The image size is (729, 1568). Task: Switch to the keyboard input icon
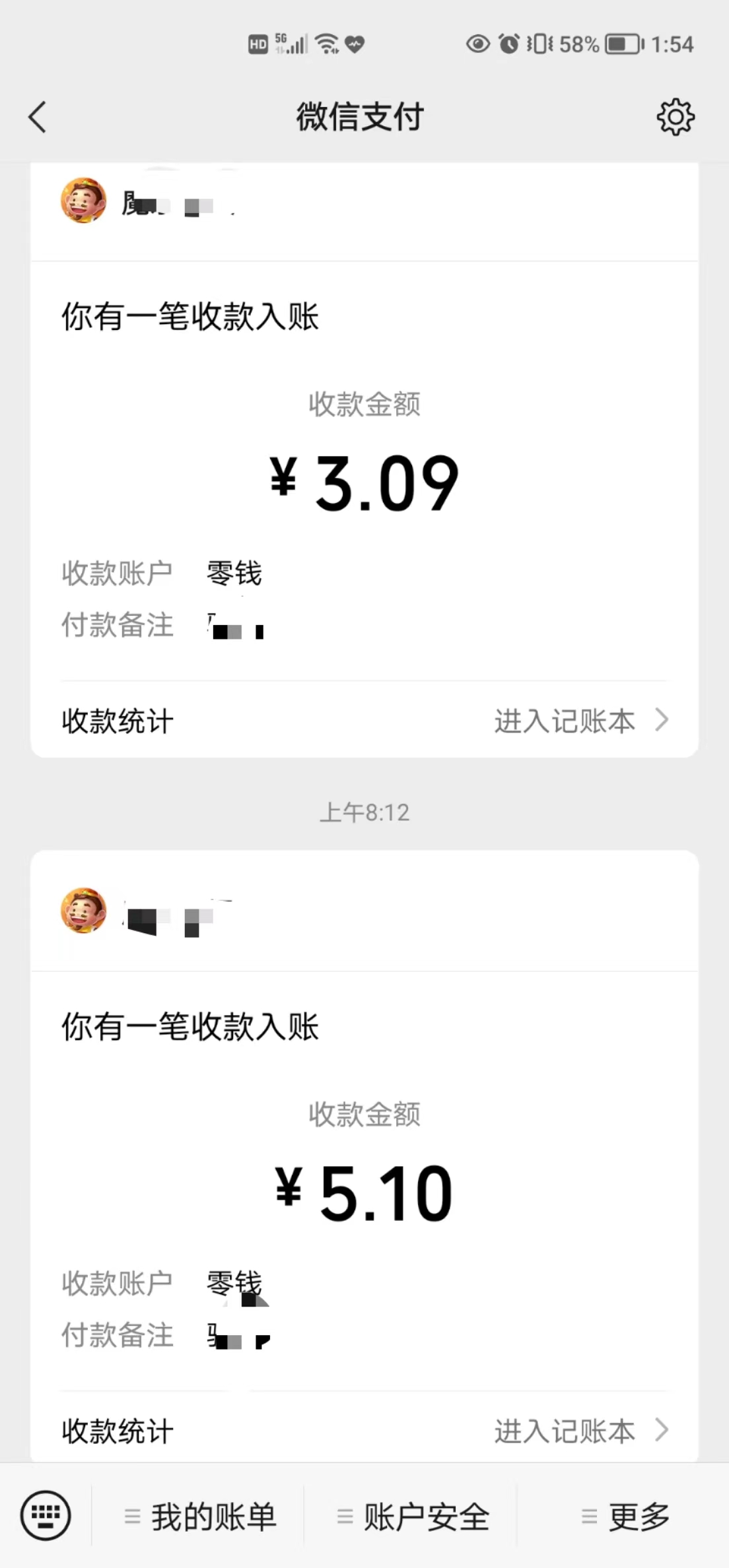pos(46,1515)
